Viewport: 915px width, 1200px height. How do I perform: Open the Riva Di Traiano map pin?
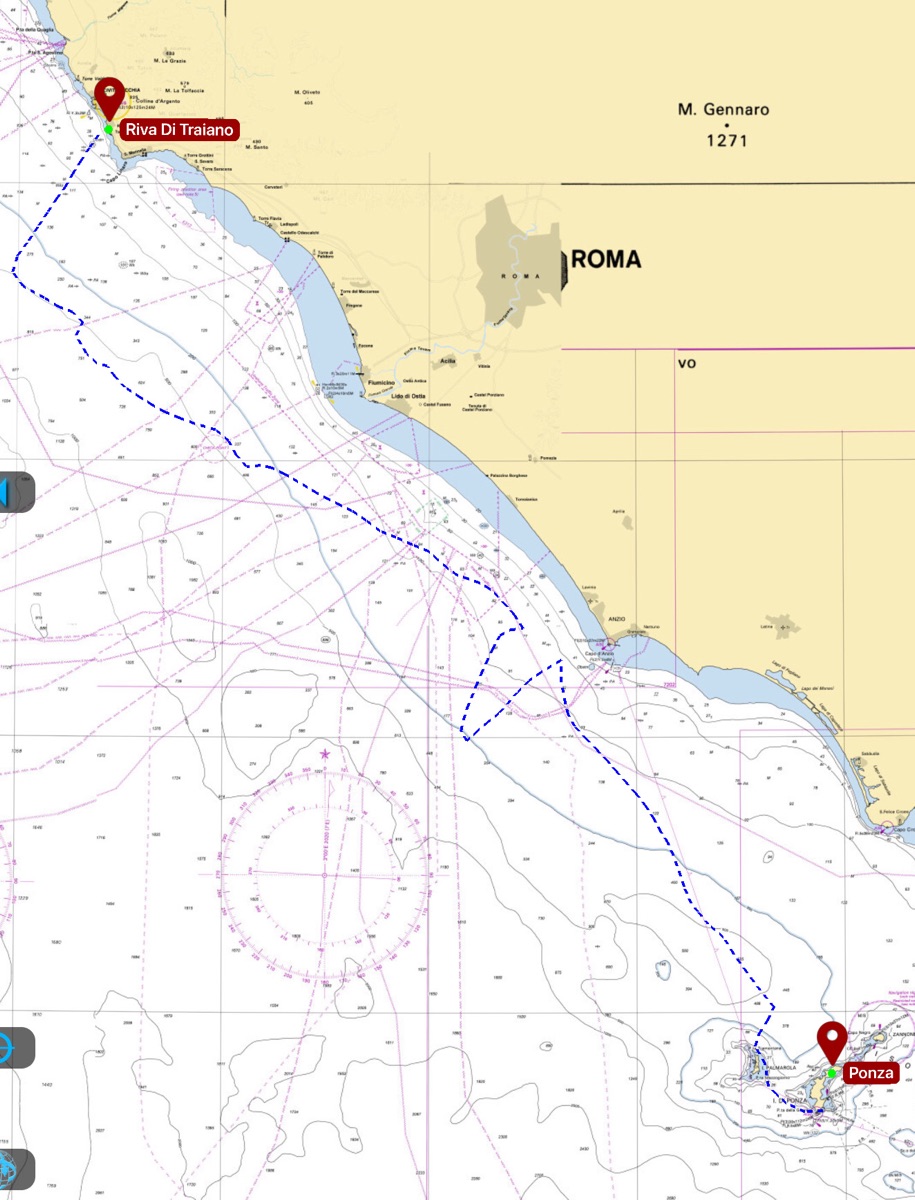pos(109,98)
